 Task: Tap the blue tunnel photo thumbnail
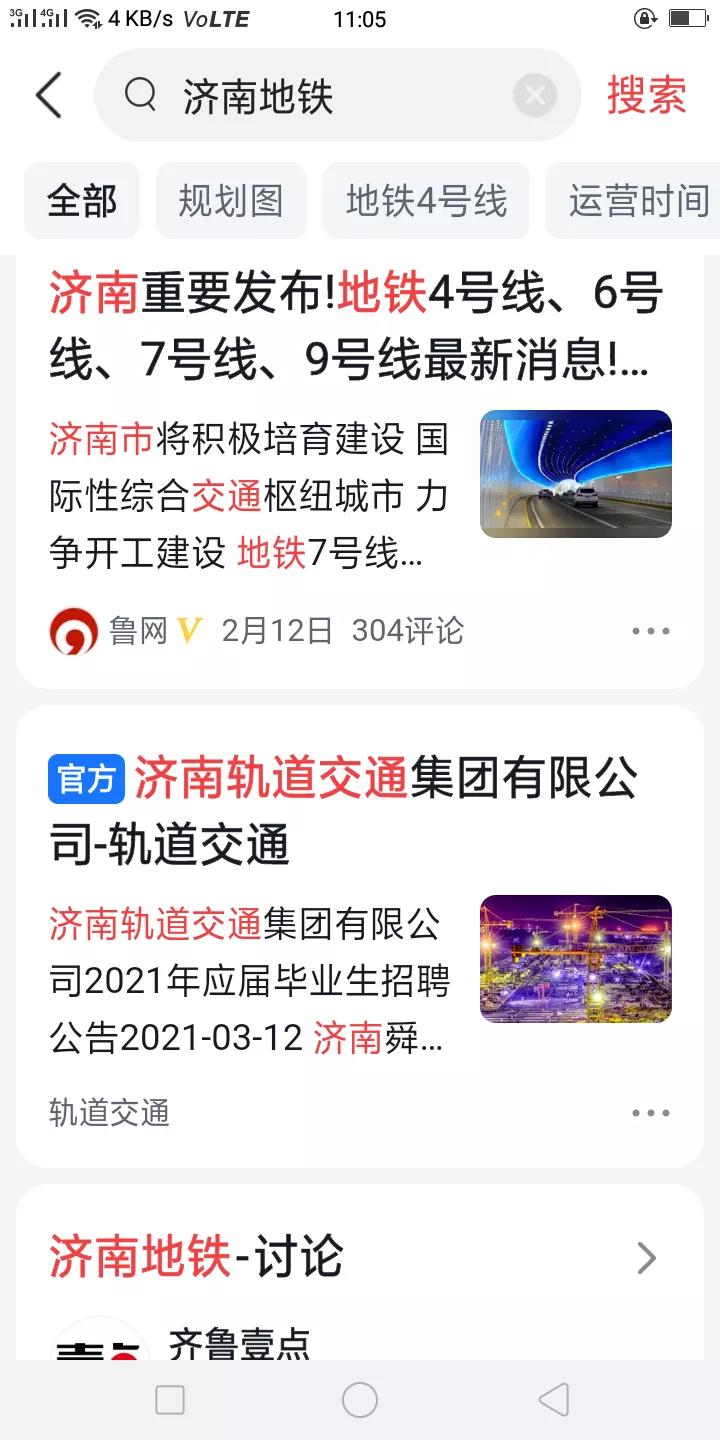pos(575,474)
